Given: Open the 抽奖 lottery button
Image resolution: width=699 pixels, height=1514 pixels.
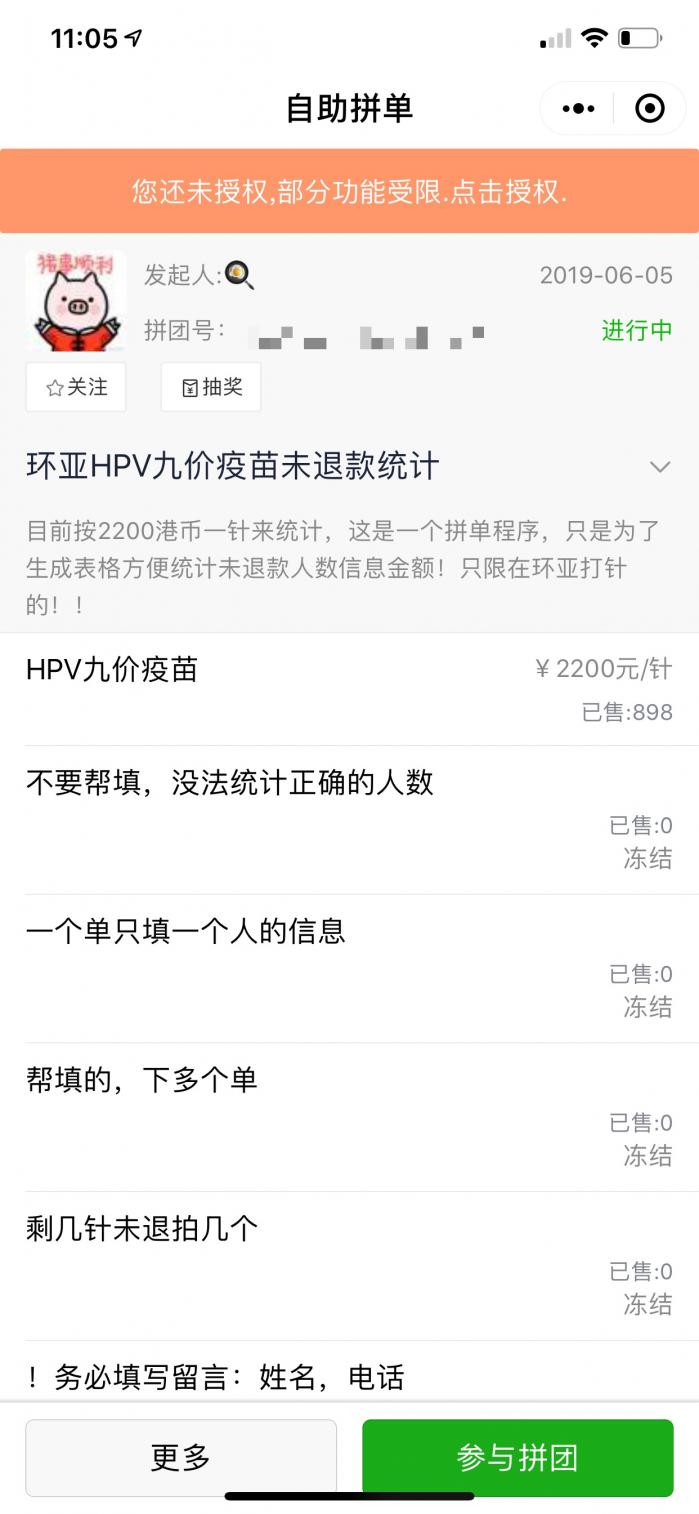Looking at the screenshot, I should pyautogui.click(x=211, y=387).
